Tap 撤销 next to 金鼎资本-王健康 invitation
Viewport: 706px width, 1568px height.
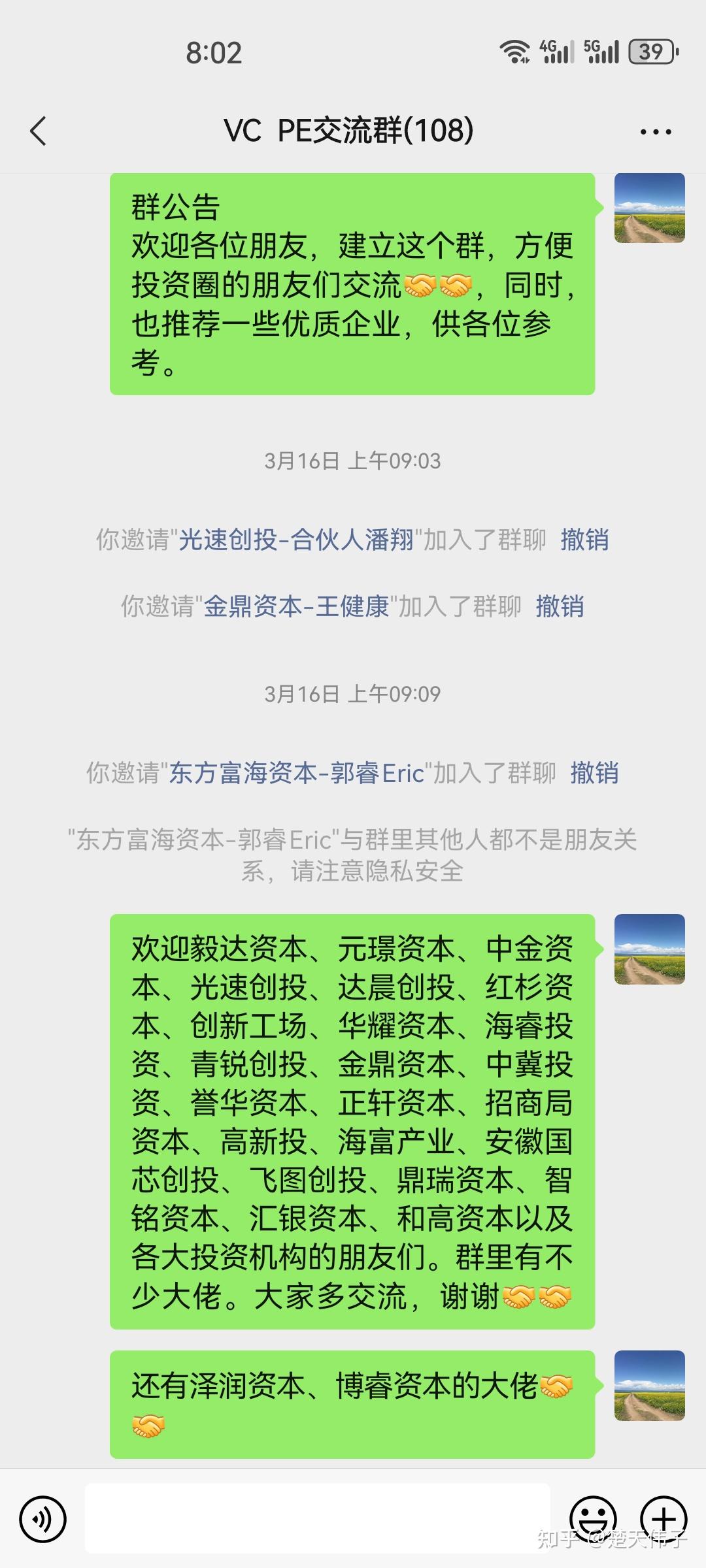(560, 606)
